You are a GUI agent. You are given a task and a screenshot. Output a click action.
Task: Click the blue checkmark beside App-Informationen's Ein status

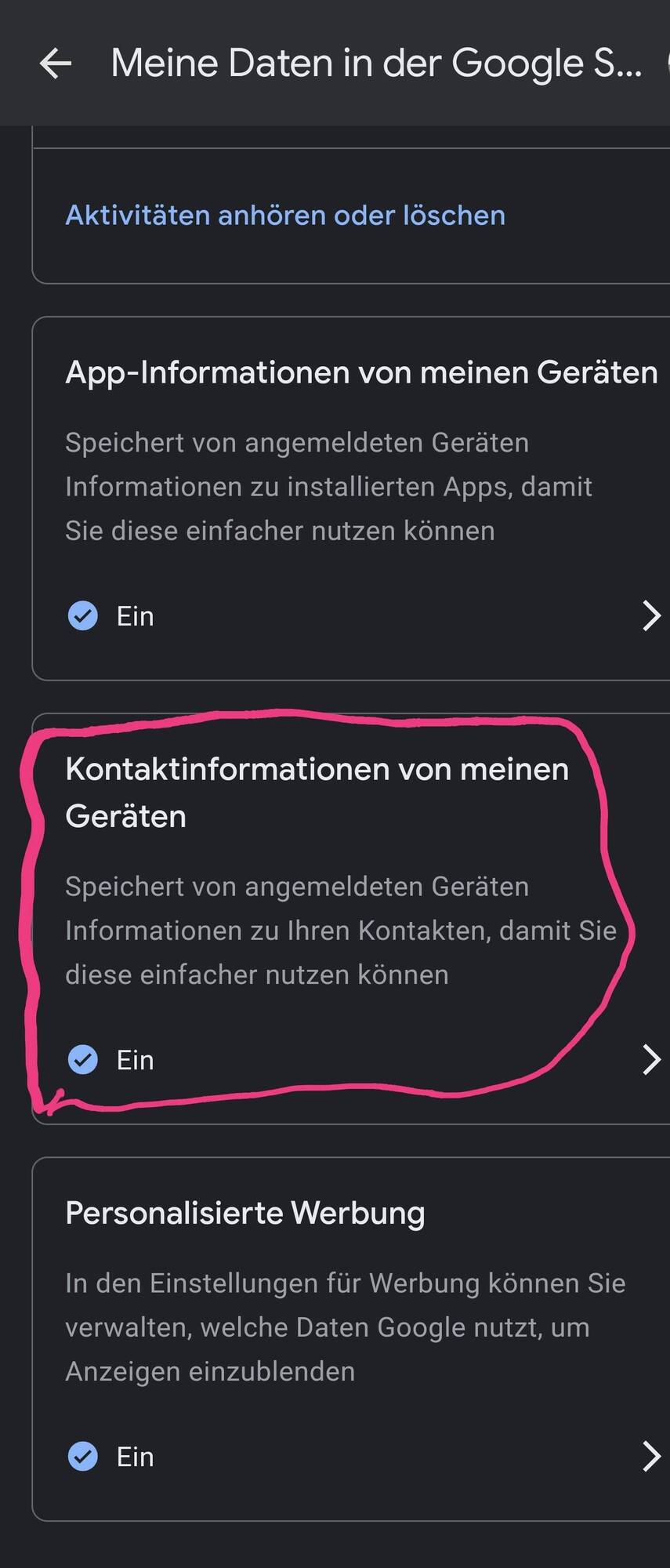[82, 615]
